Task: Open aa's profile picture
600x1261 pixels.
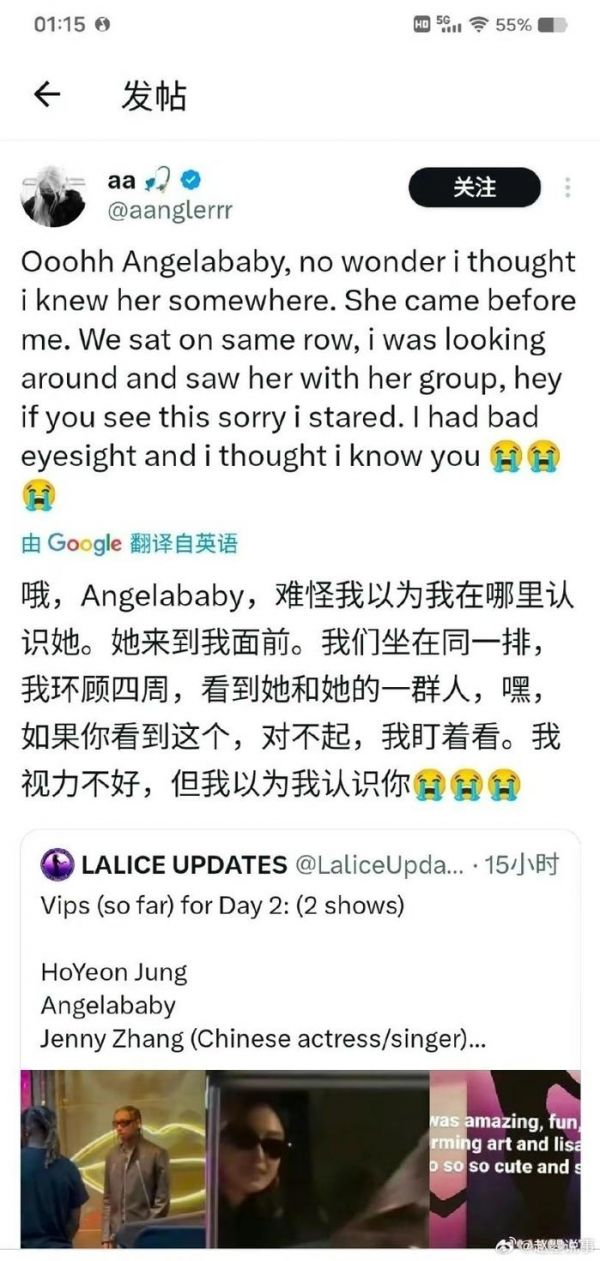Action: (54, 194)
